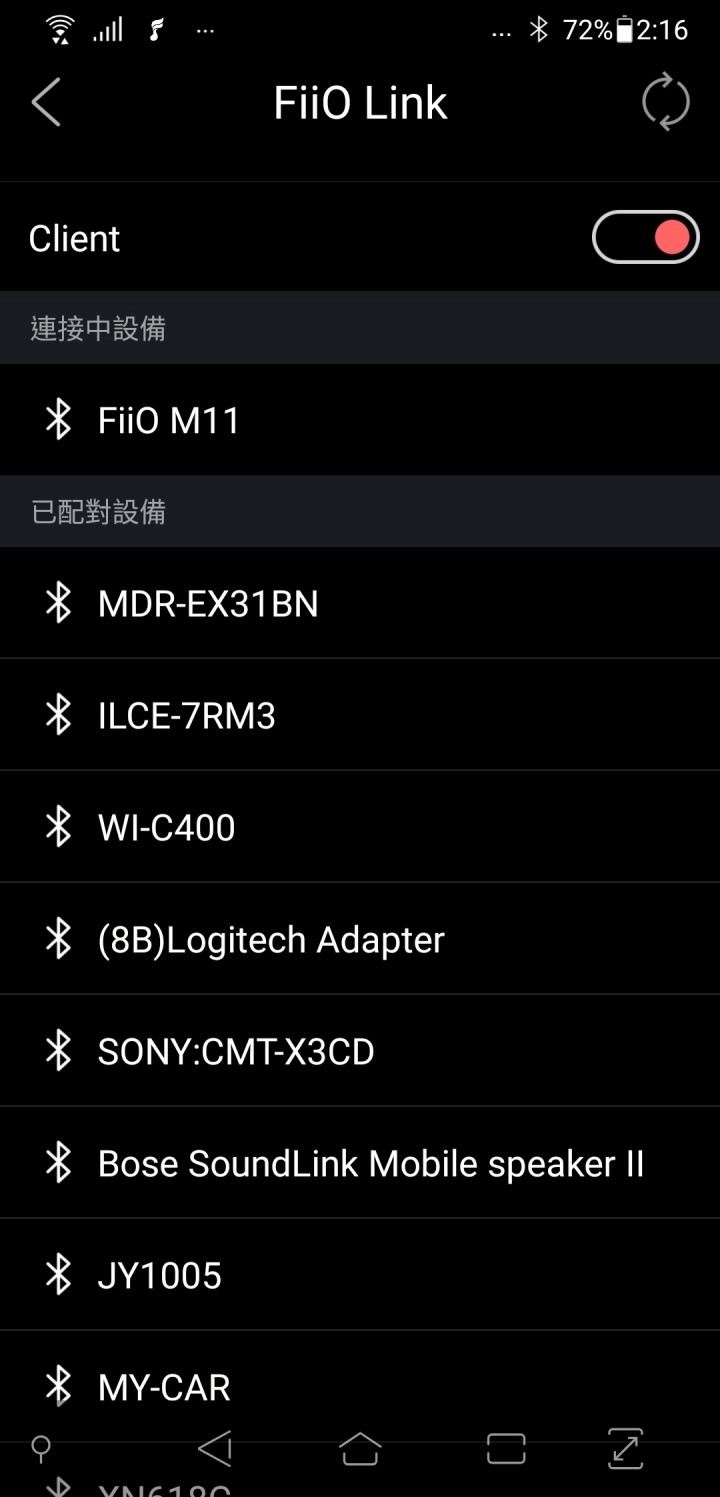Select the ILCE-7RM3 paired device

(360, 715)
